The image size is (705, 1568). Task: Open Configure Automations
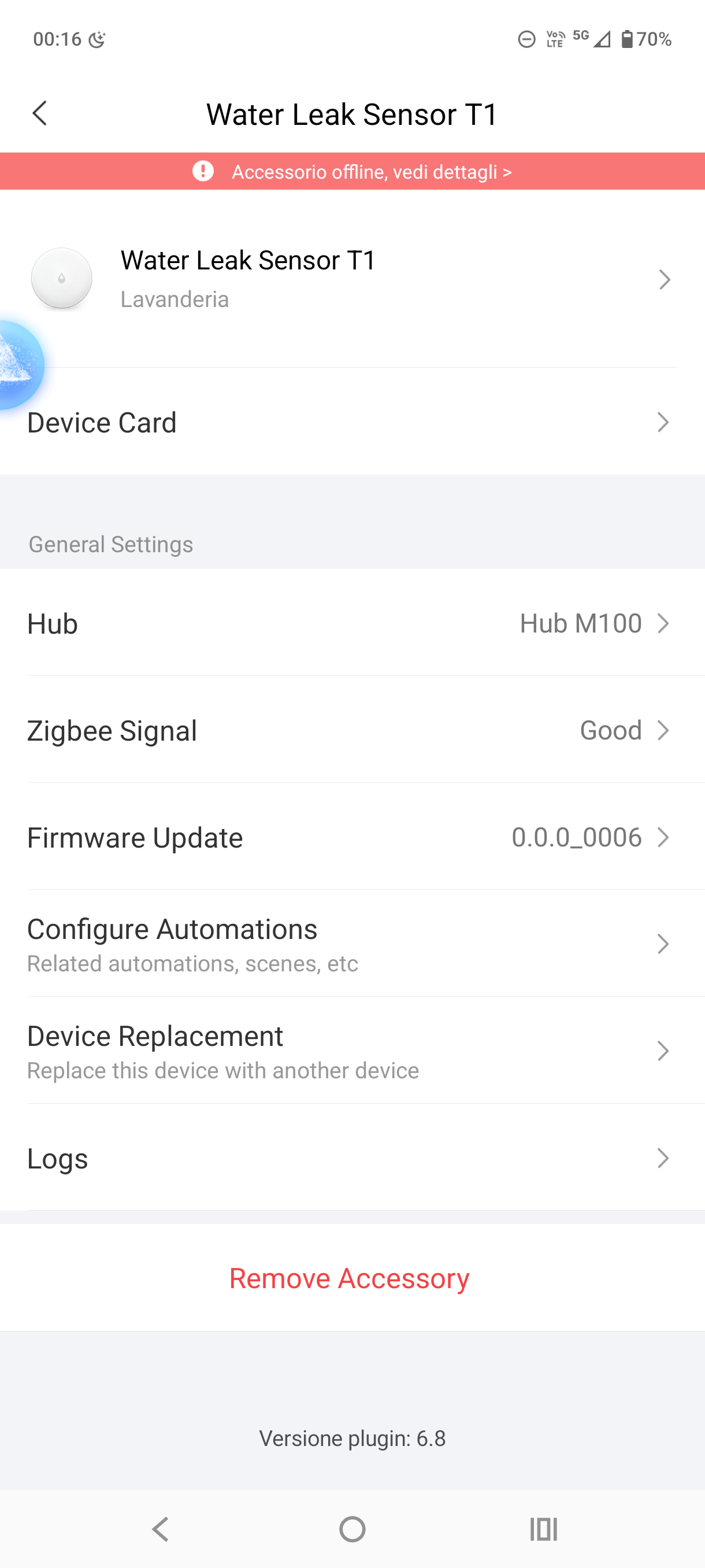pos(352,944)
